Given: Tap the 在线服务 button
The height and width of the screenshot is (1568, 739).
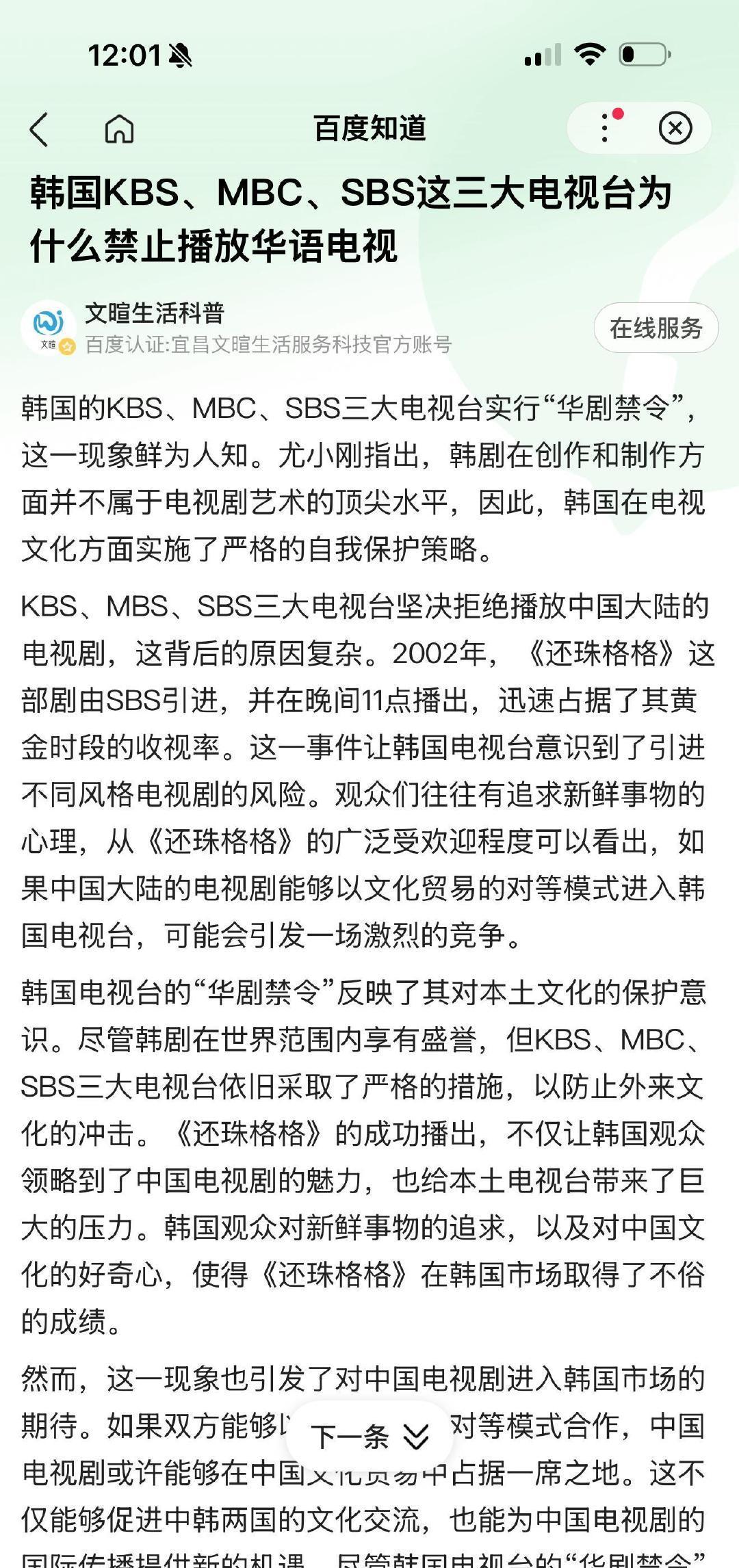Looking at the screenshot, I should tap(656, 328).
